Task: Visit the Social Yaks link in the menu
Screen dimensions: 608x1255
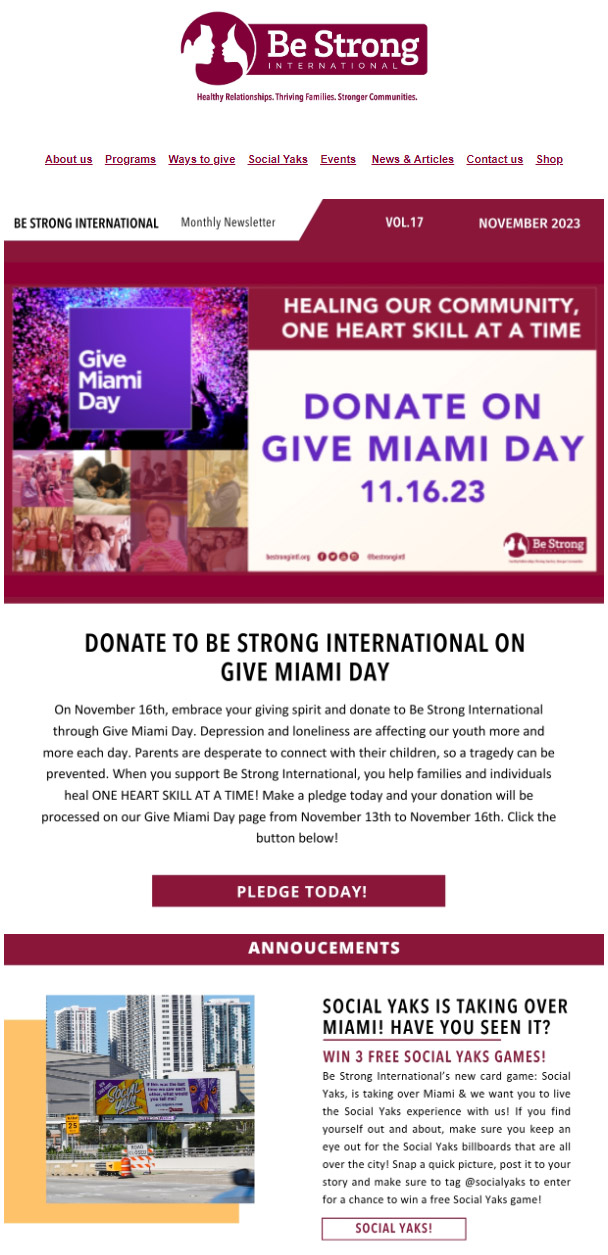Action: coord(278,160)
